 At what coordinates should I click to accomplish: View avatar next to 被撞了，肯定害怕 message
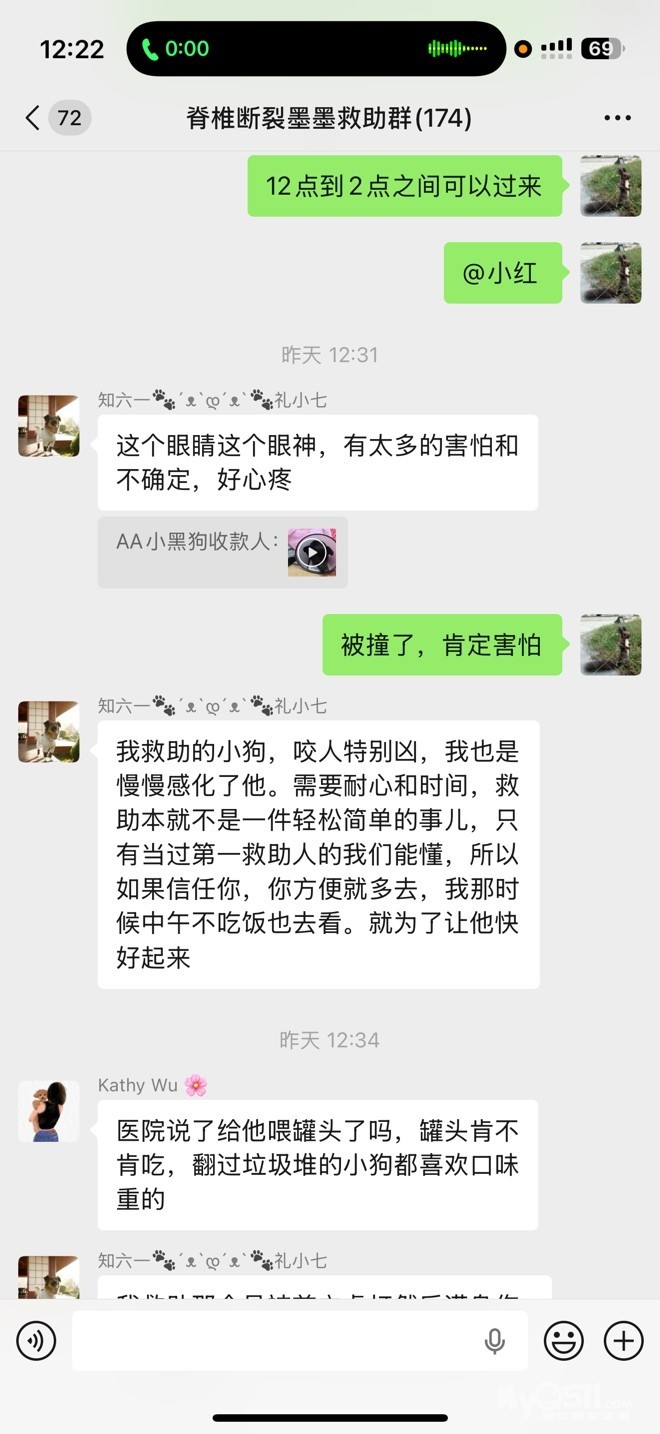point(611,645)
